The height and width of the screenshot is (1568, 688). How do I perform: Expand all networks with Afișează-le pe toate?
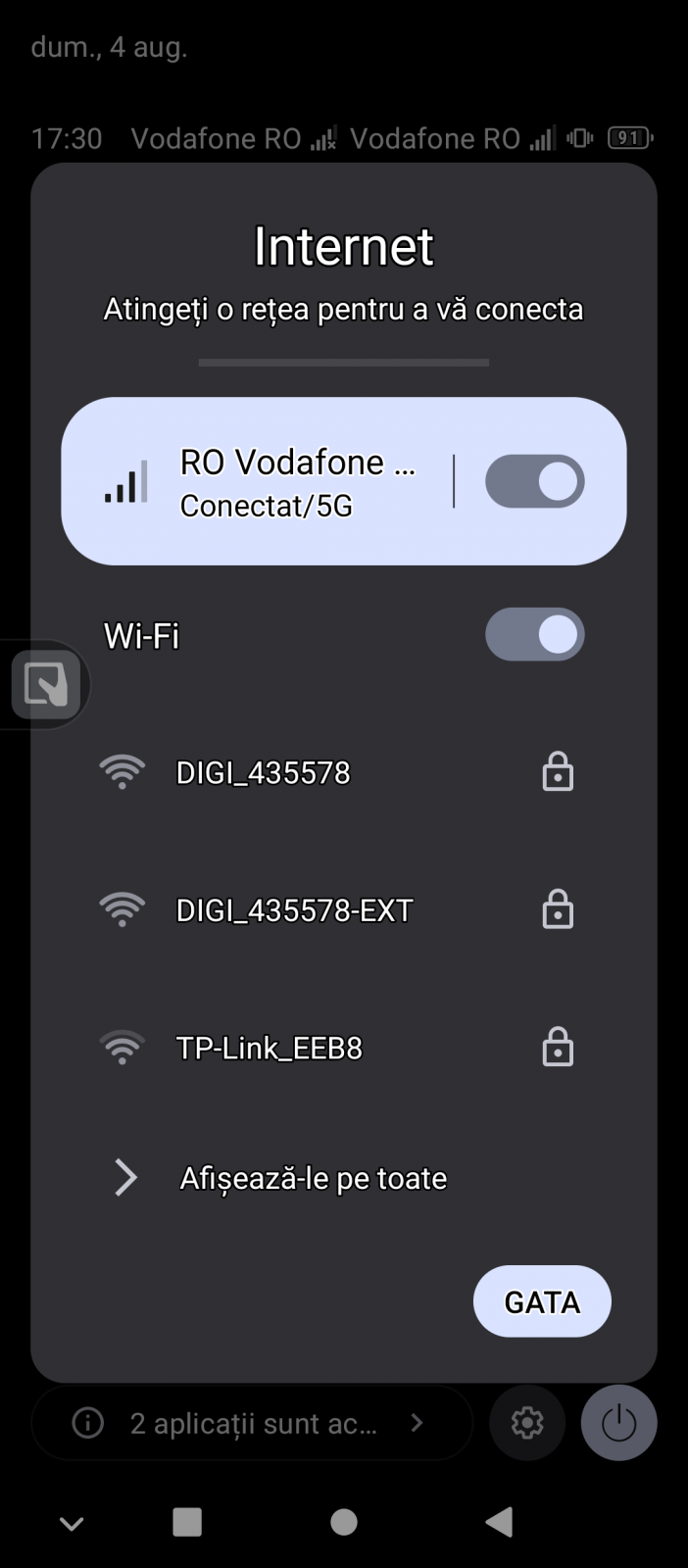(x=312, y=1178)
